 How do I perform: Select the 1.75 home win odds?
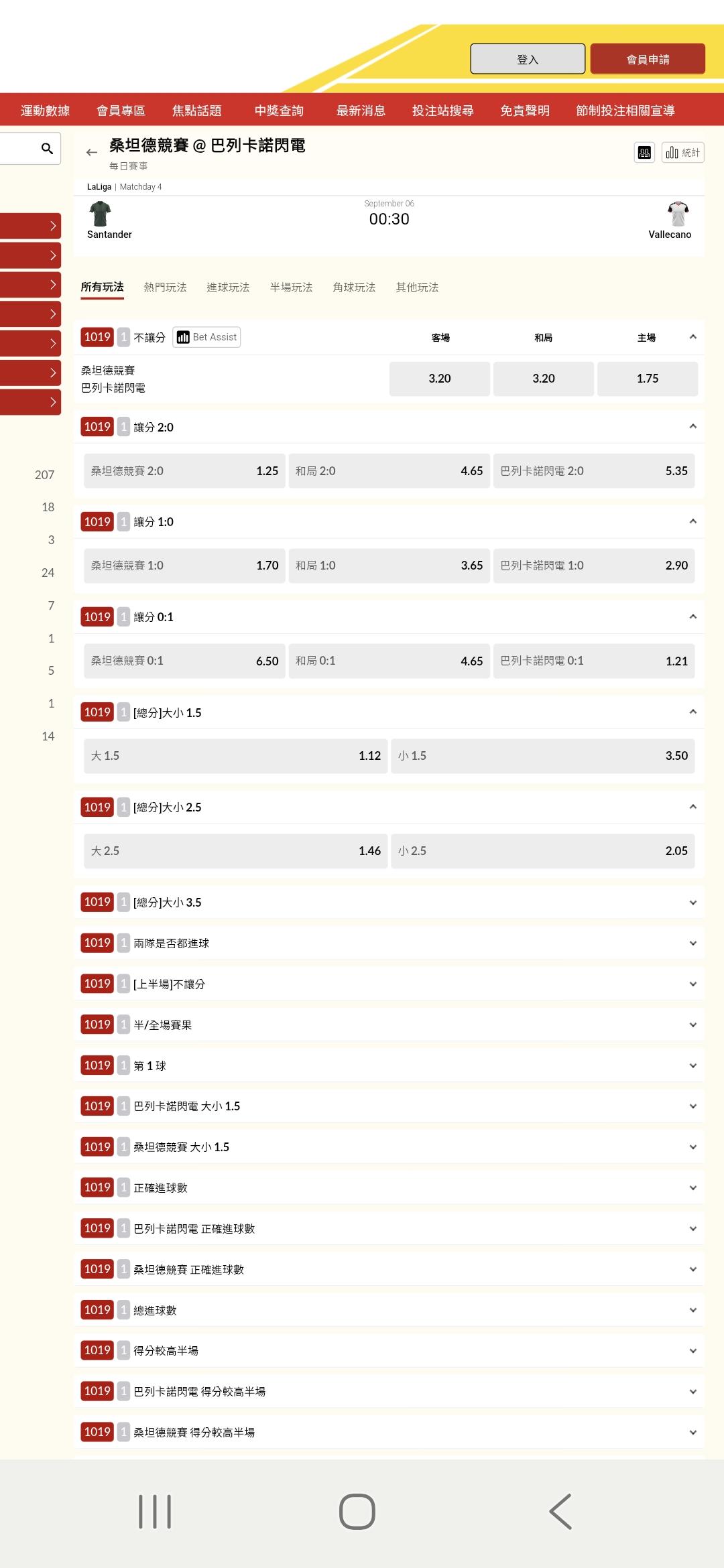[x=648, y=379]
